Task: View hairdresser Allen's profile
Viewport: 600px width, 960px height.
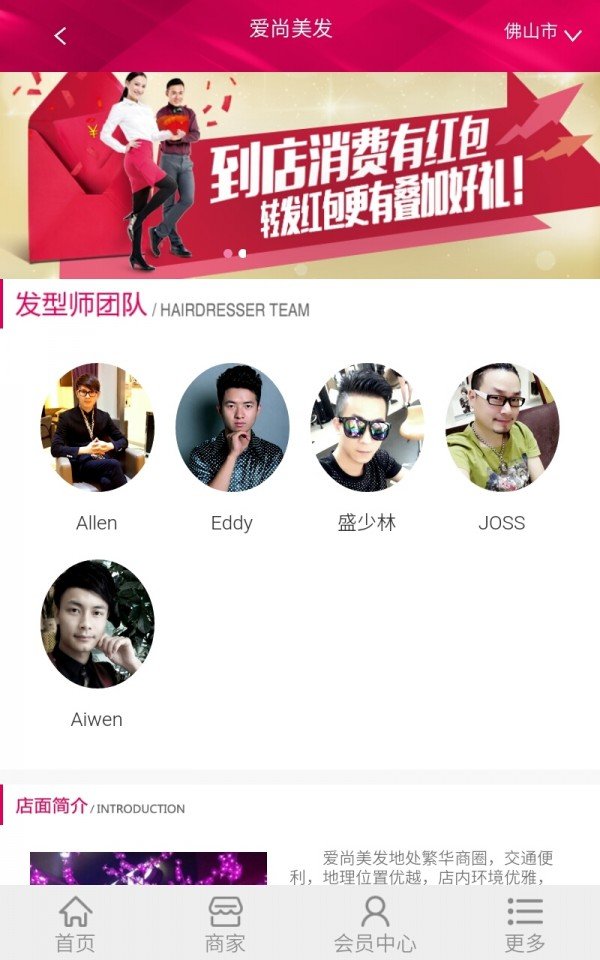Action: click(97, 427)
